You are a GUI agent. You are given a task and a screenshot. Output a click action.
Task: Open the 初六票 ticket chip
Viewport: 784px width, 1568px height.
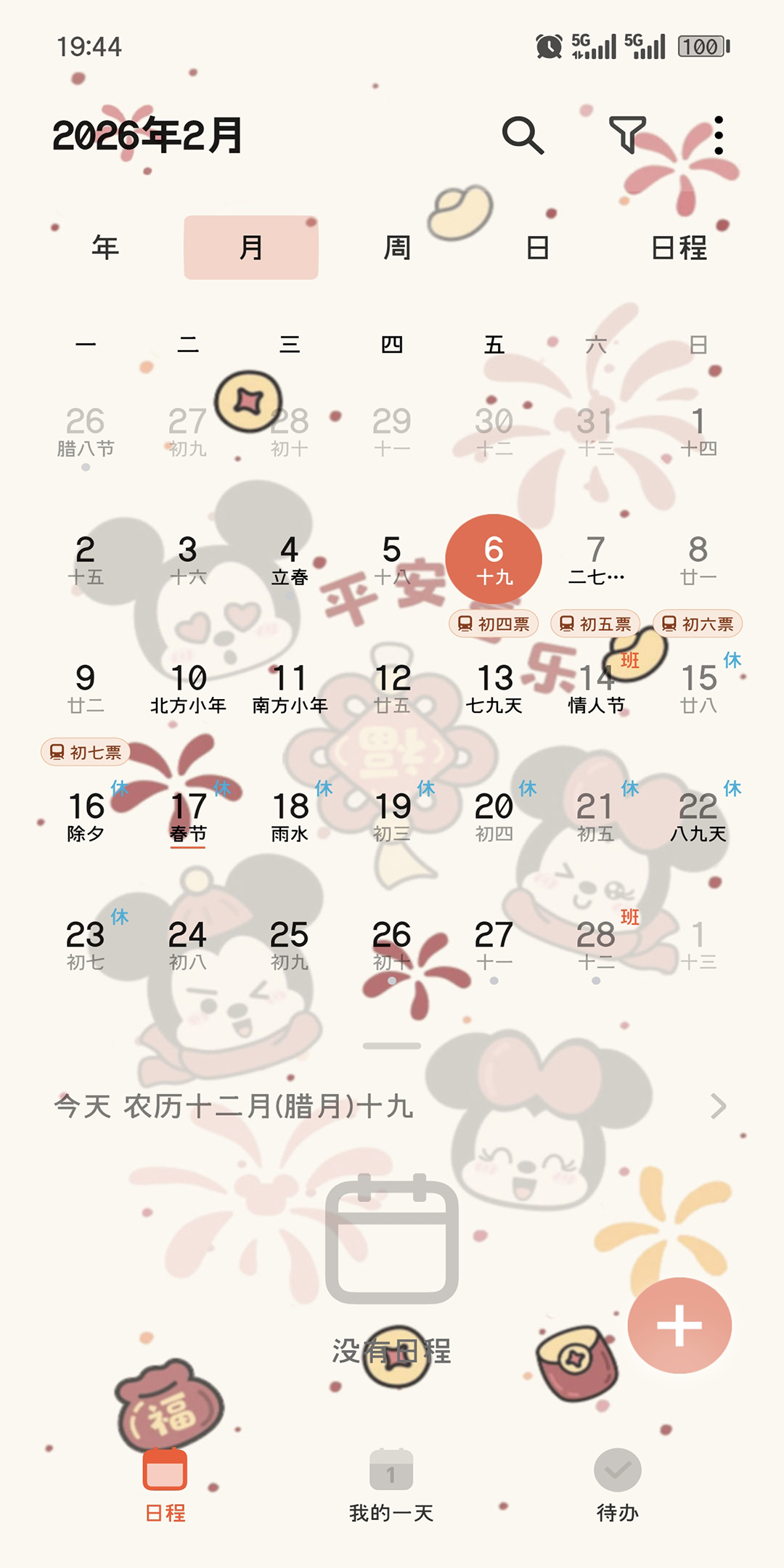(x=698, y=624)
